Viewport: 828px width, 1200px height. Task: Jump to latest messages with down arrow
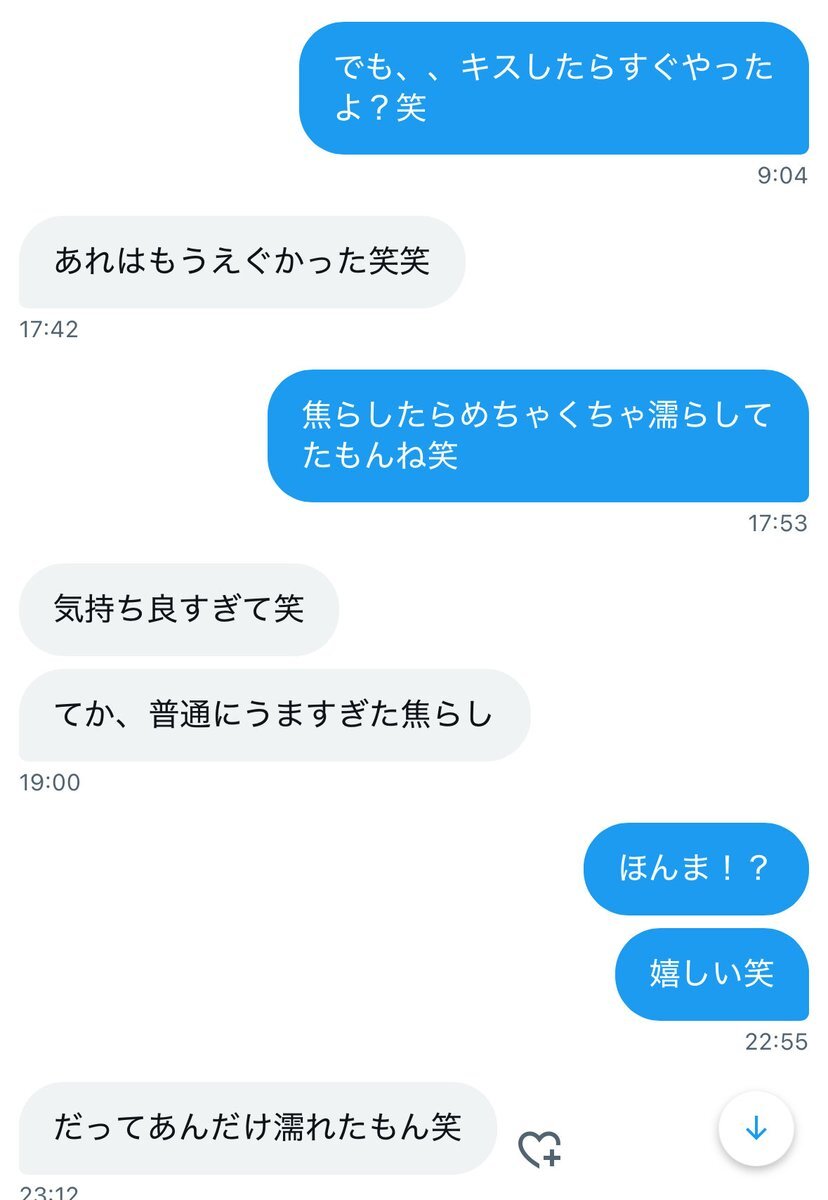tap(756, 1129)
